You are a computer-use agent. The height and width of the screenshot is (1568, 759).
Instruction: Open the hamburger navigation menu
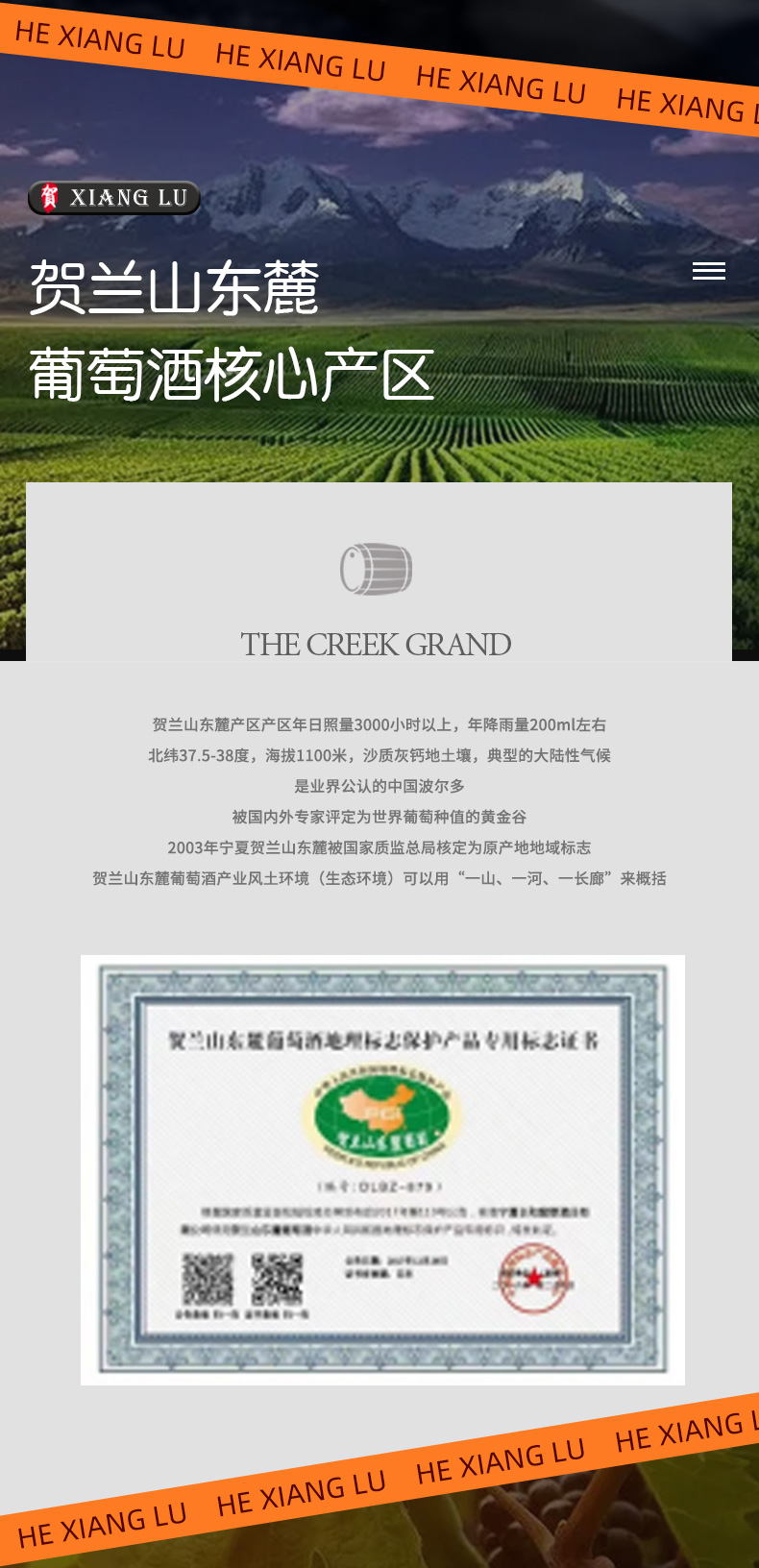(709, 271)
